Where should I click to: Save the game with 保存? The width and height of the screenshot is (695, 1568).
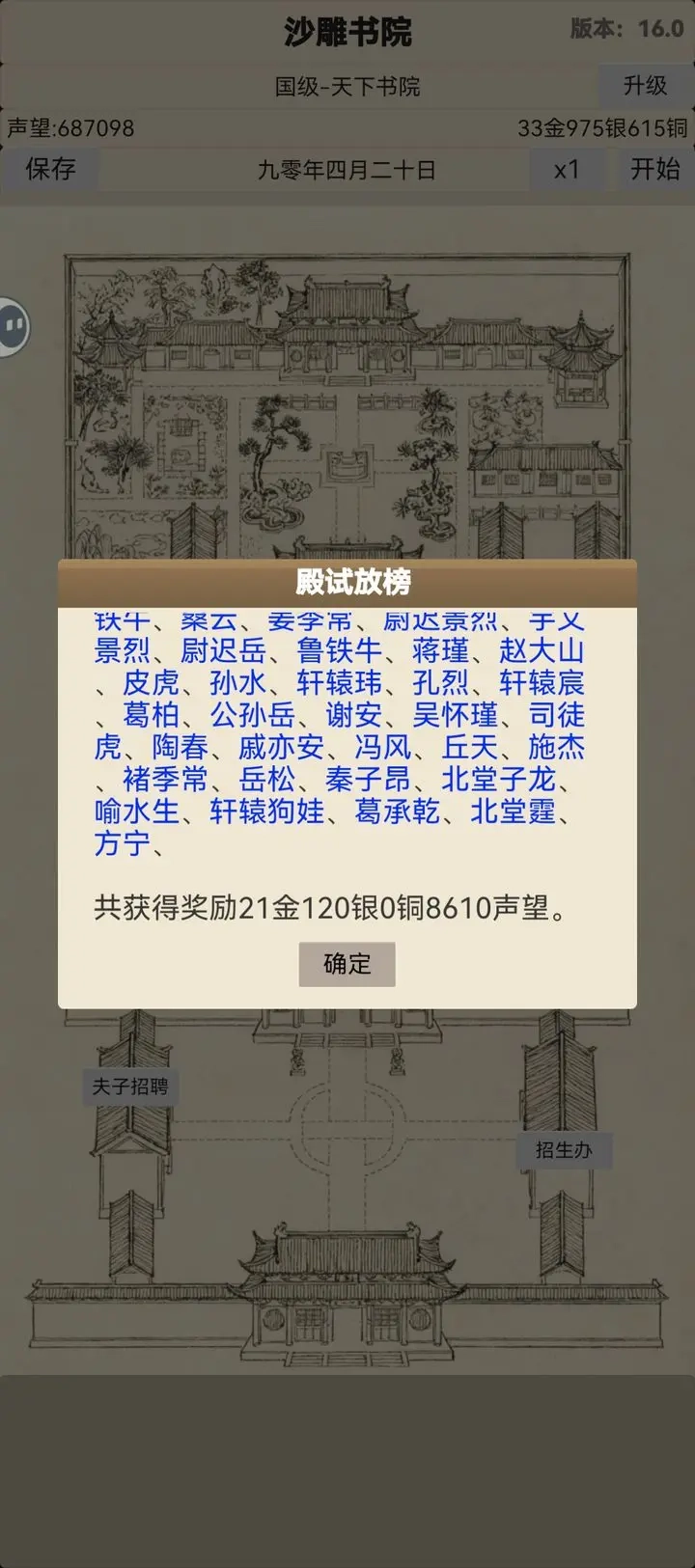(x=49, y=170)
